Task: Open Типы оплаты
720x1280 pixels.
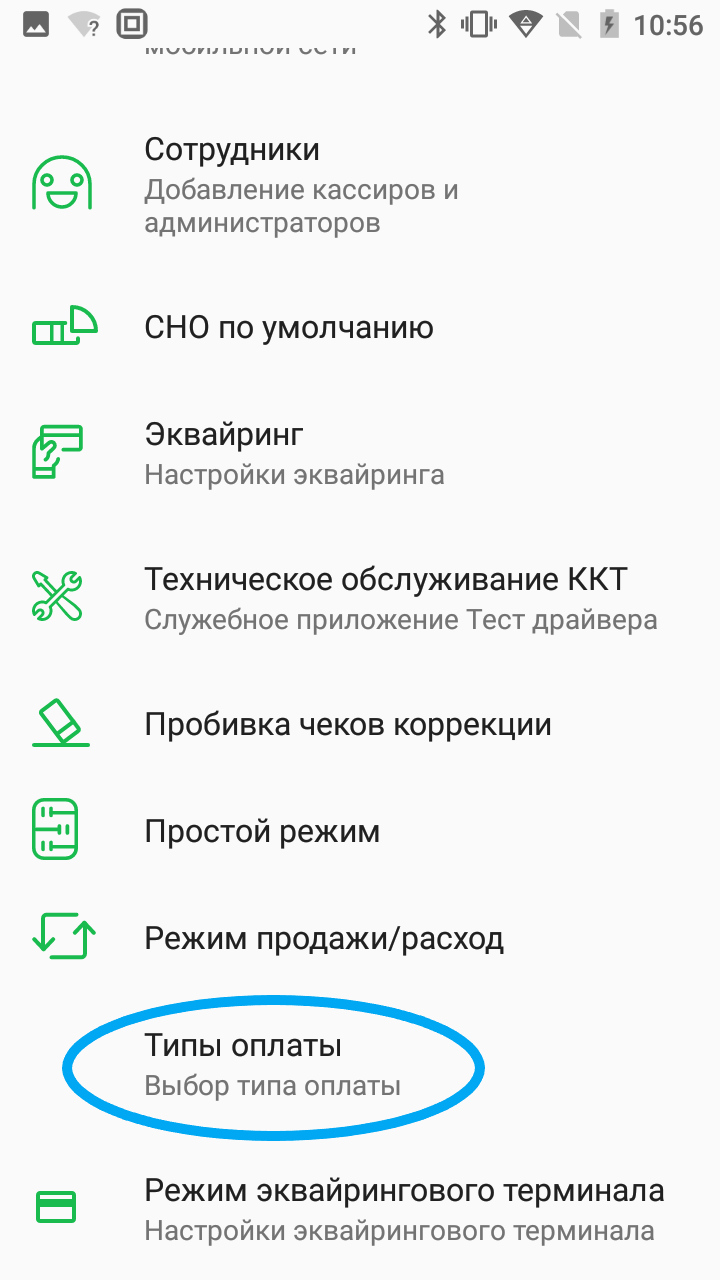Action: (x=360, y=1064)
